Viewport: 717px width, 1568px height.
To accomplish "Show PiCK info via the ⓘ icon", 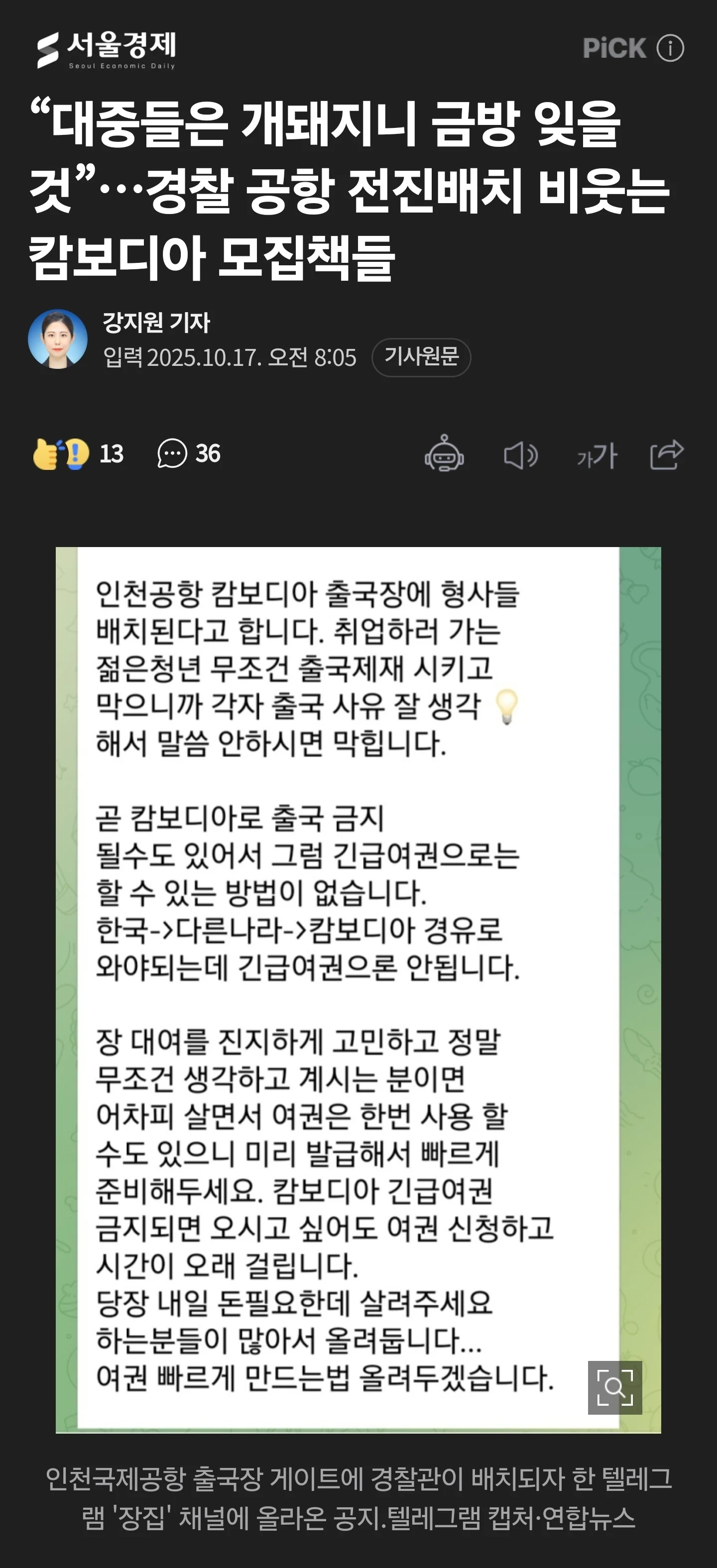I will click(x=670, y=48).
